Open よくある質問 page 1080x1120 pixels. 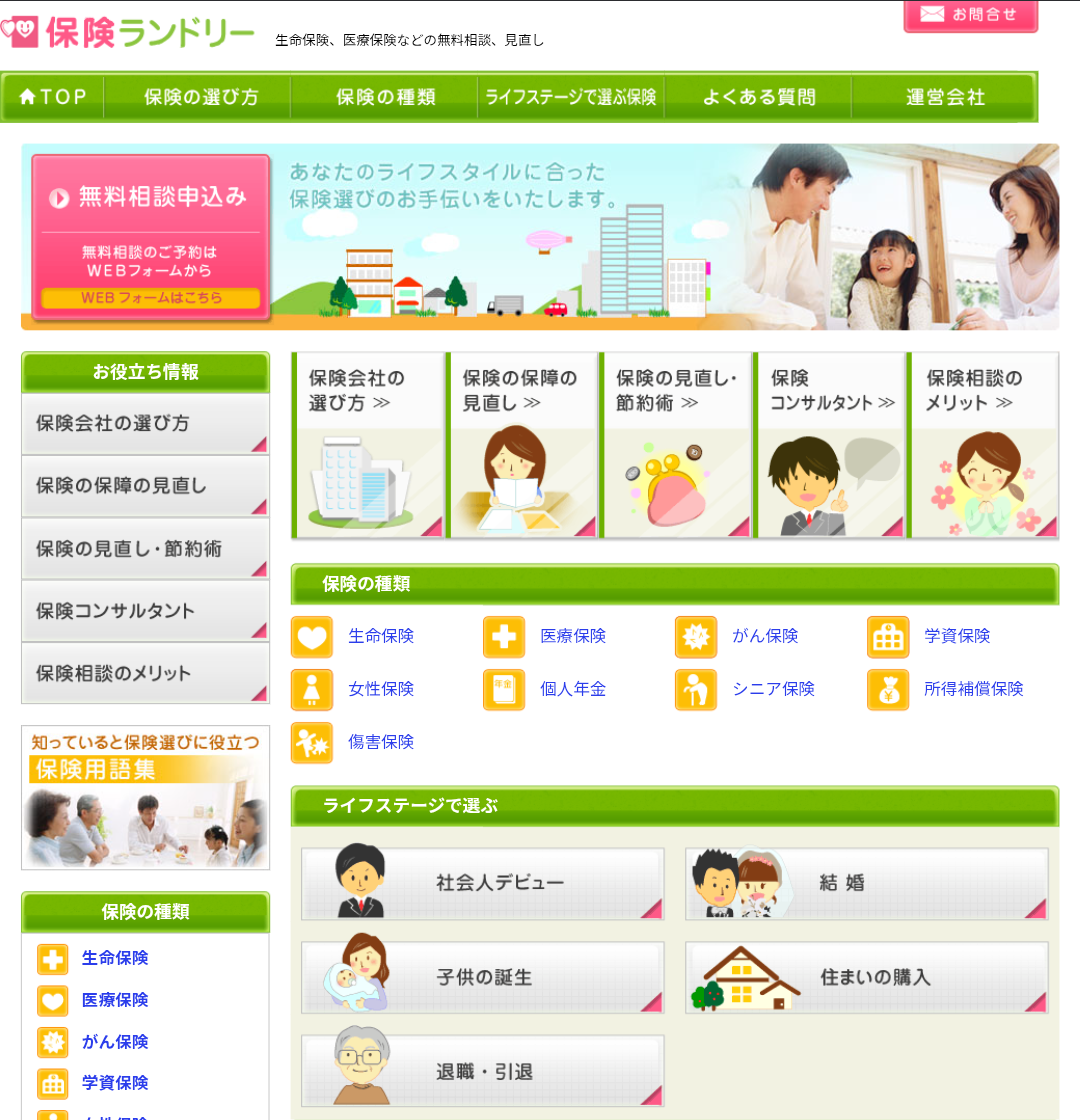coord(758,97)
